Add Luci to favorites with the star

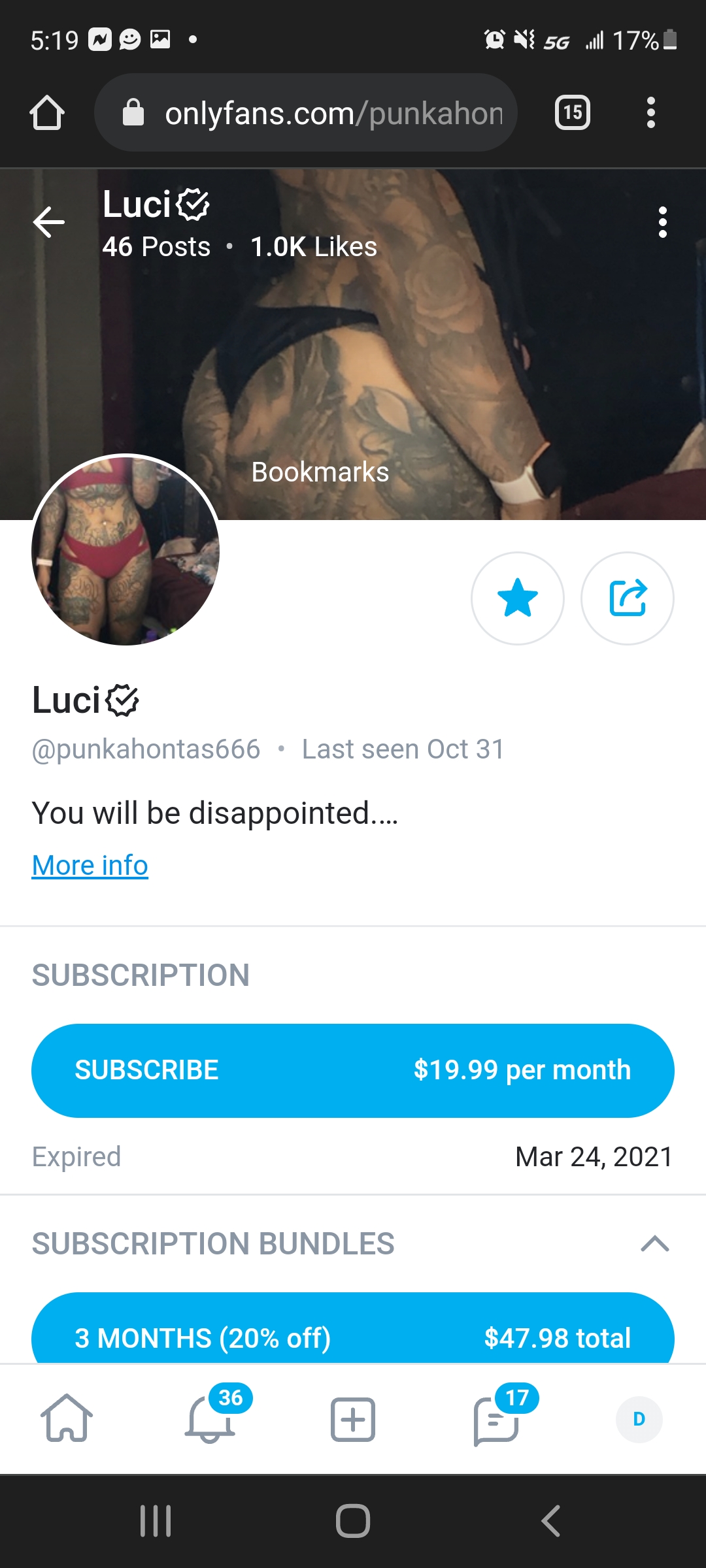[517, 598]
